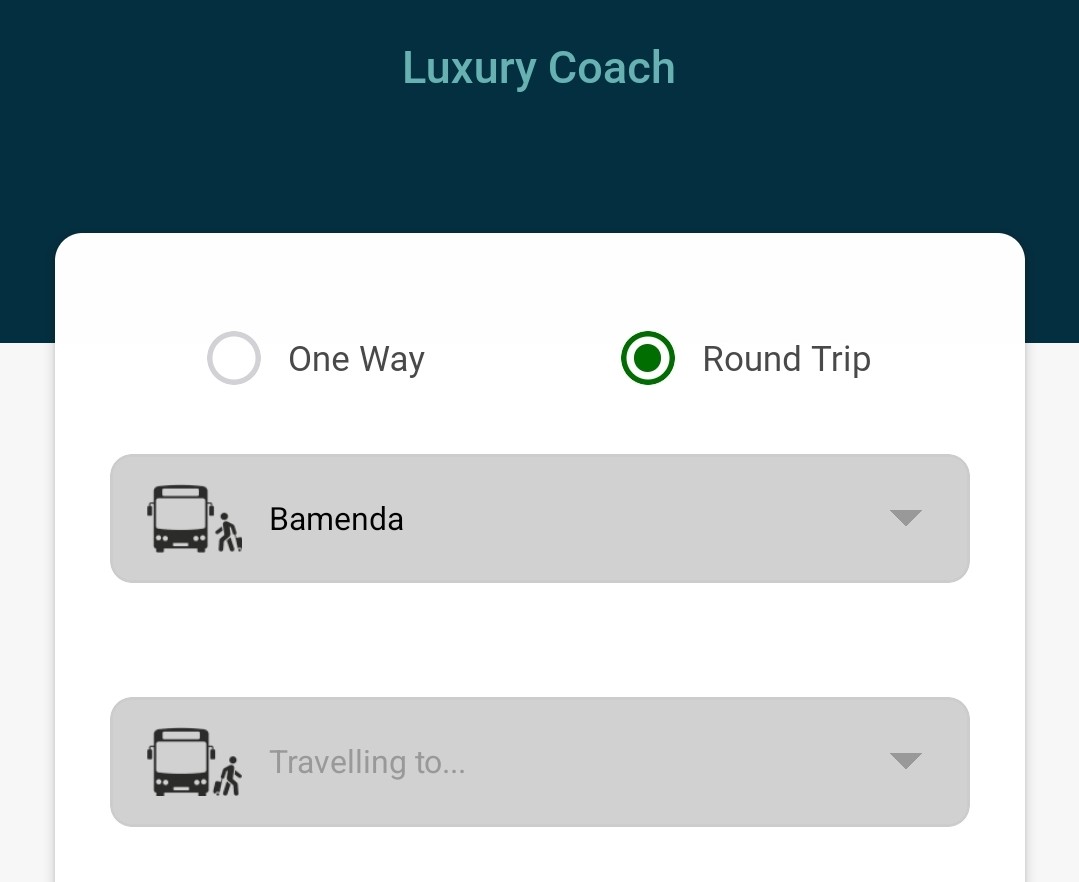Choose the Round Trip radio button
Viewport: 1079px width, 882px height.
[x=648, y=359]
